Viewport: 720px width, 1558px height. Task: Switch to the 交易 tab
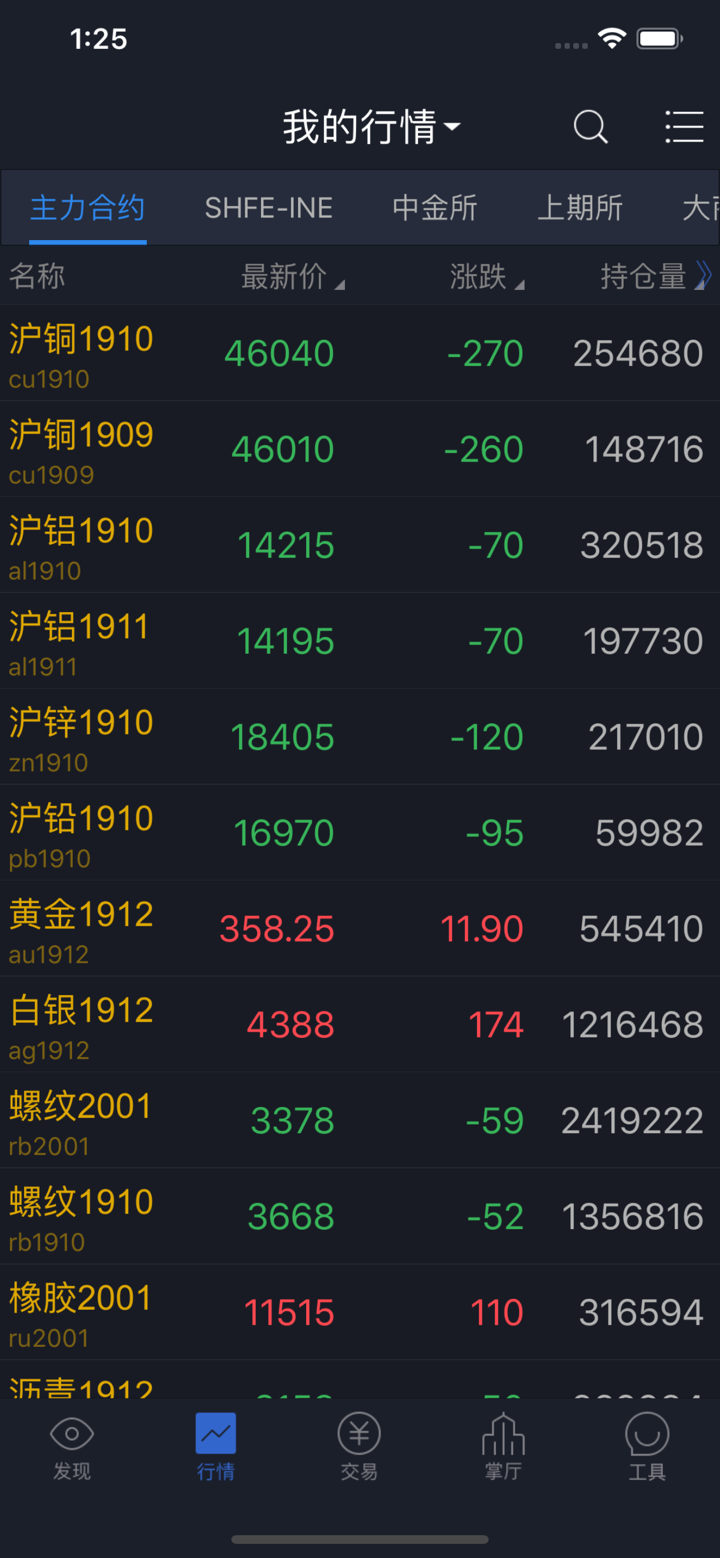(x=359, y=1448)
